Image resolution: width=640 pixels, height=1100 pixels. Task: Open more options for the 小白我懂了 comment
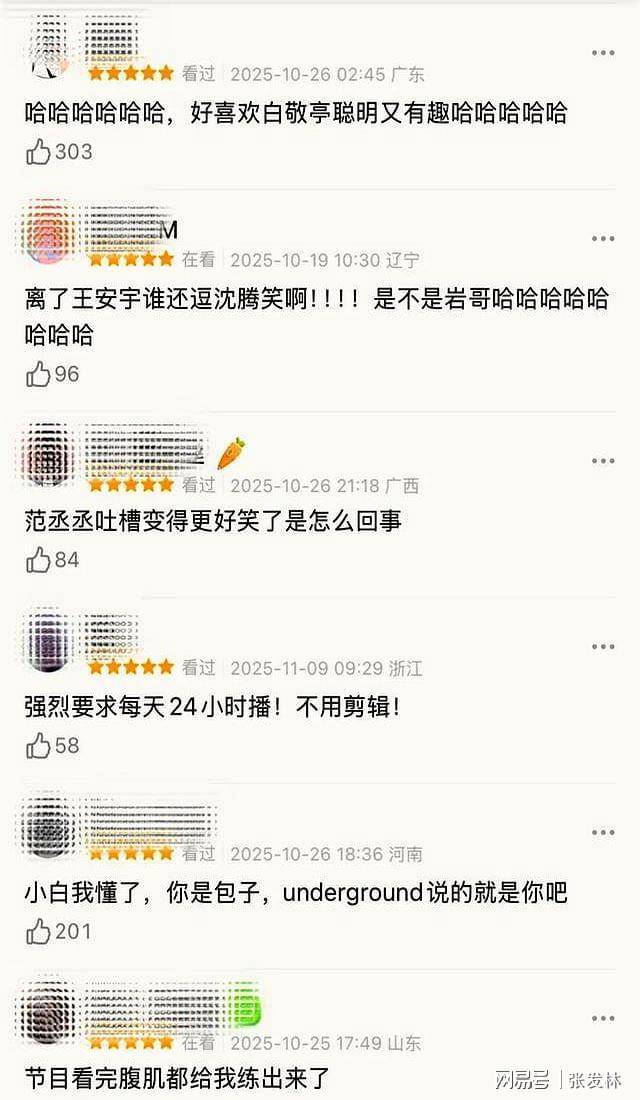[x=602, y=833]
